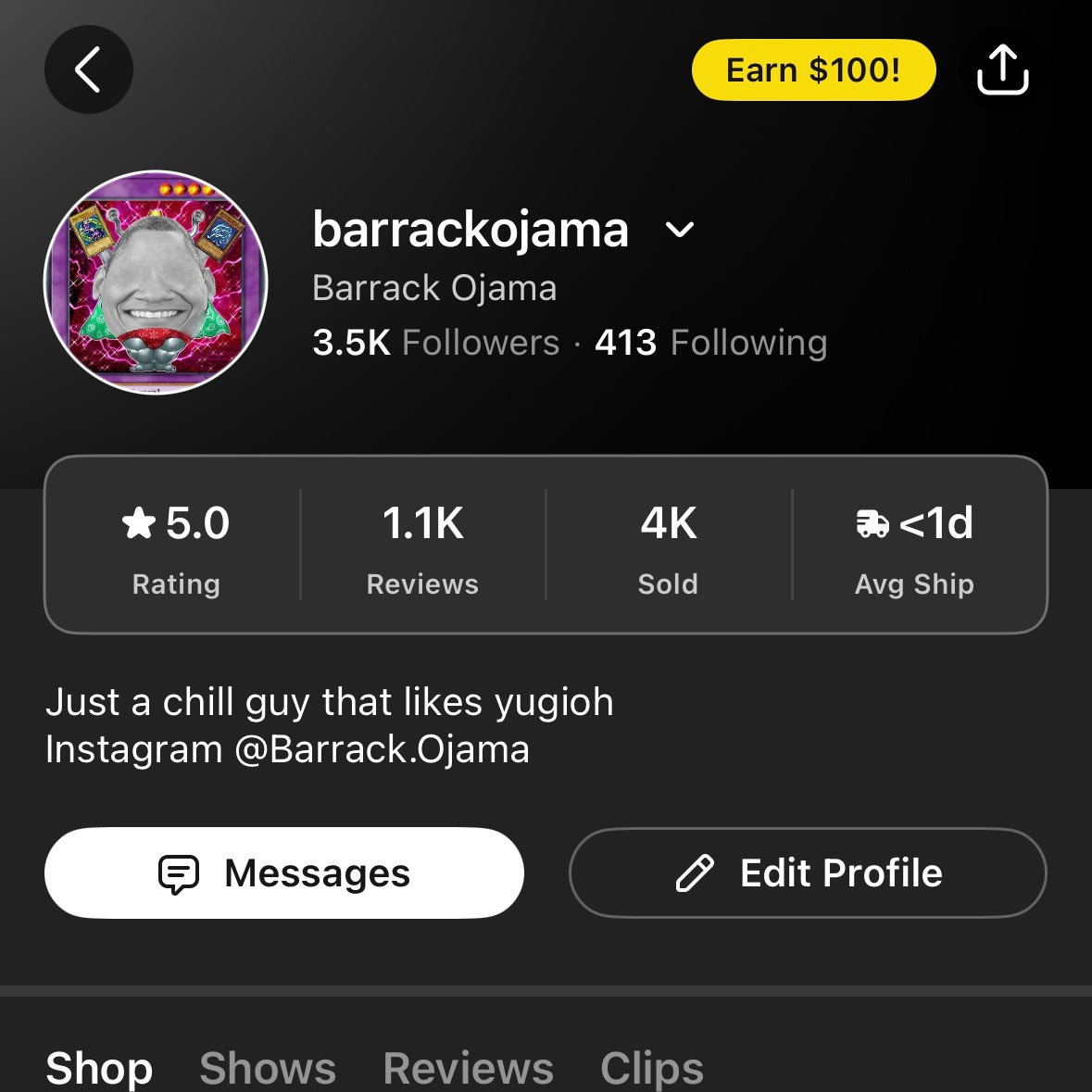The height and width of the screenshot is (1092, 1092).
Task: Select the Shop tab
Action: (99, 1067)
